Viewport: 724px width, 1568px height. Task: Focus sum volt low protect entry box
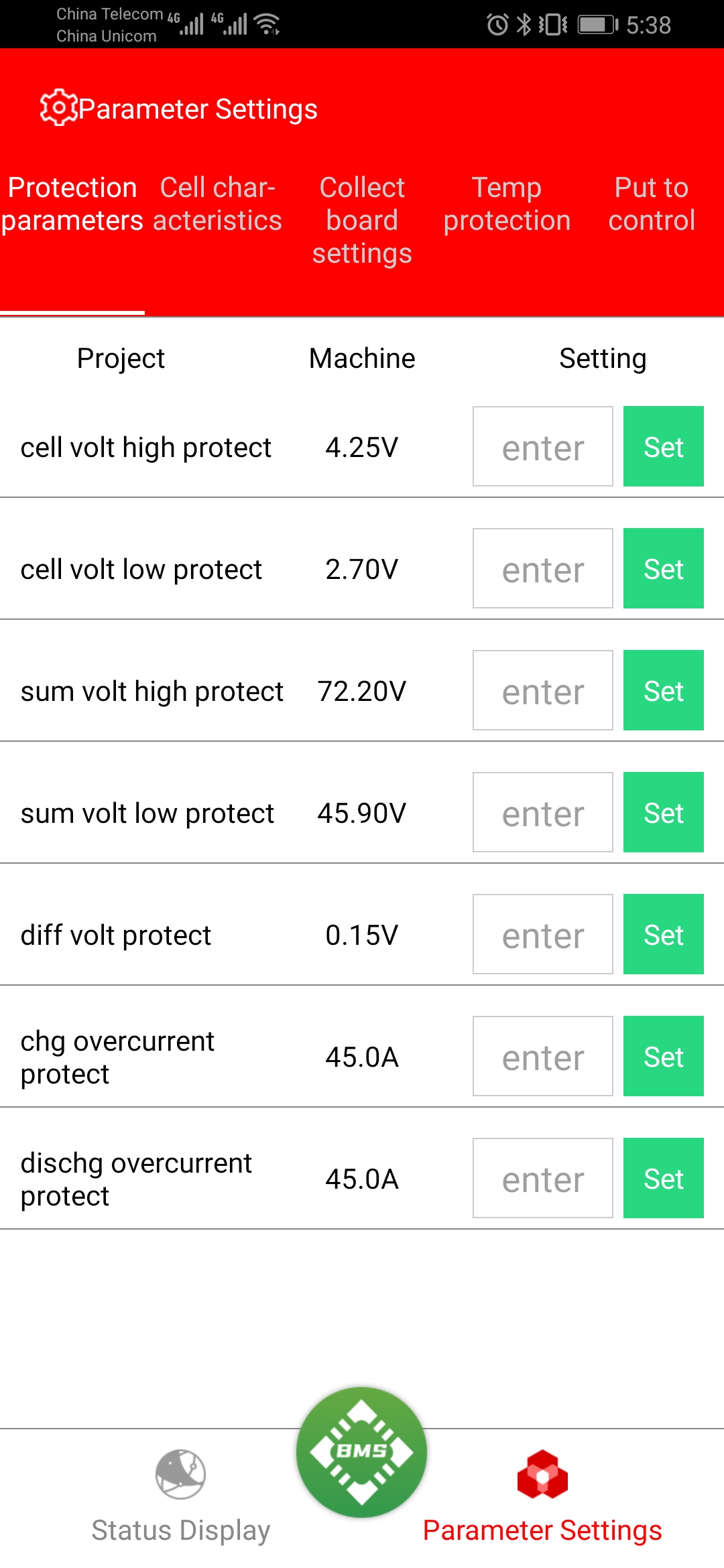tap(543, 812)
